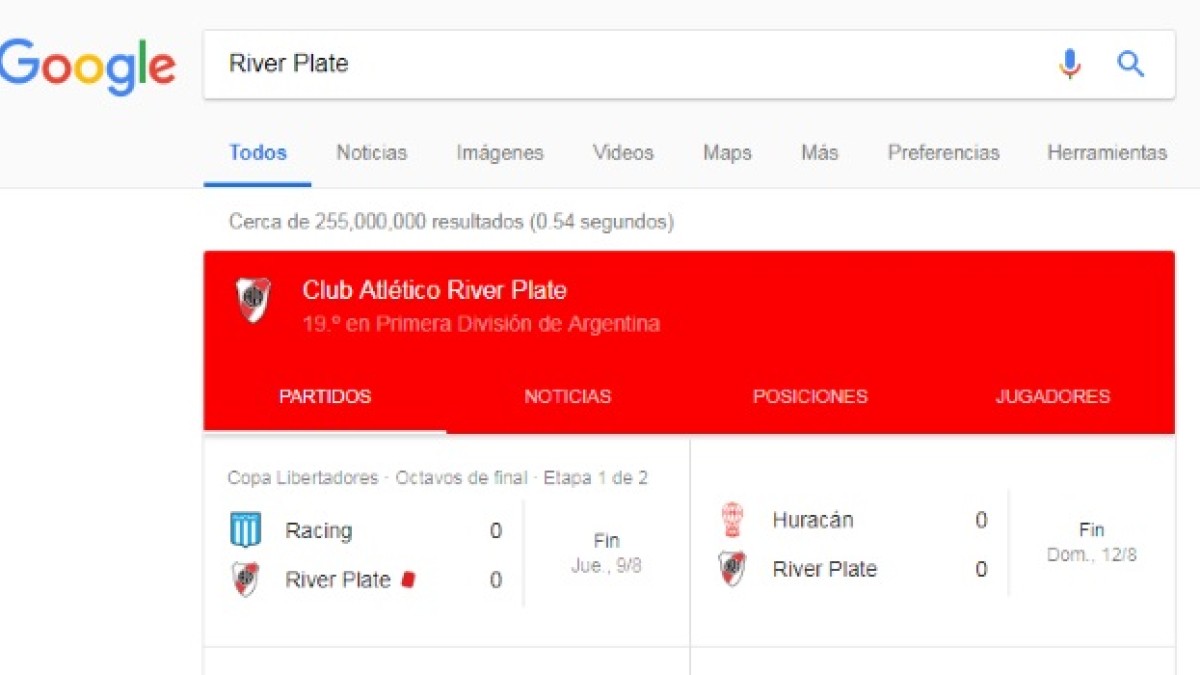Go to the Google homepage logo
Viewport: 1200px width, 675px height.
[x=88, y=64]
